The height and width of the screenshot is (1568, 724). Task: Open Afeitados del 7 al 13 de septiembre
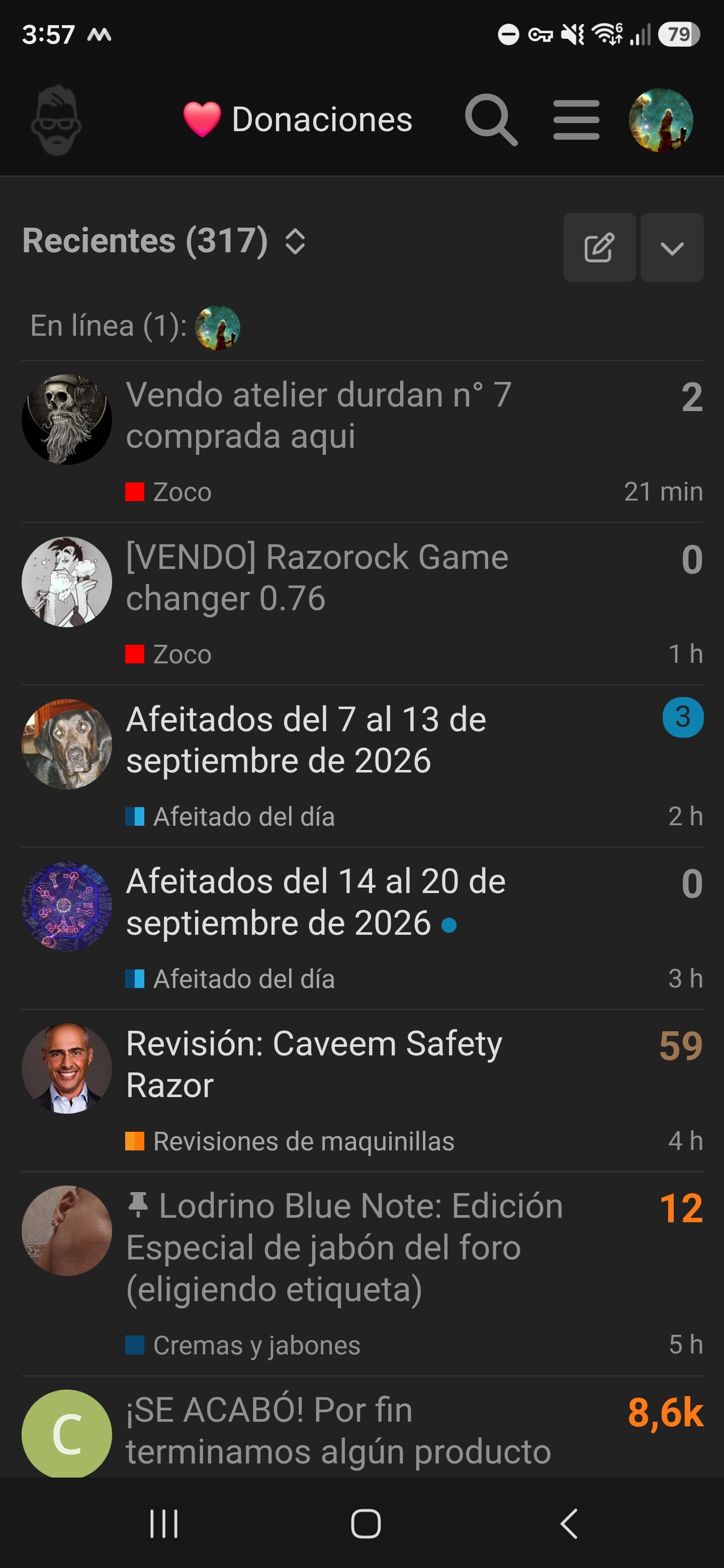pyautogui.click(x=306, y=740)
